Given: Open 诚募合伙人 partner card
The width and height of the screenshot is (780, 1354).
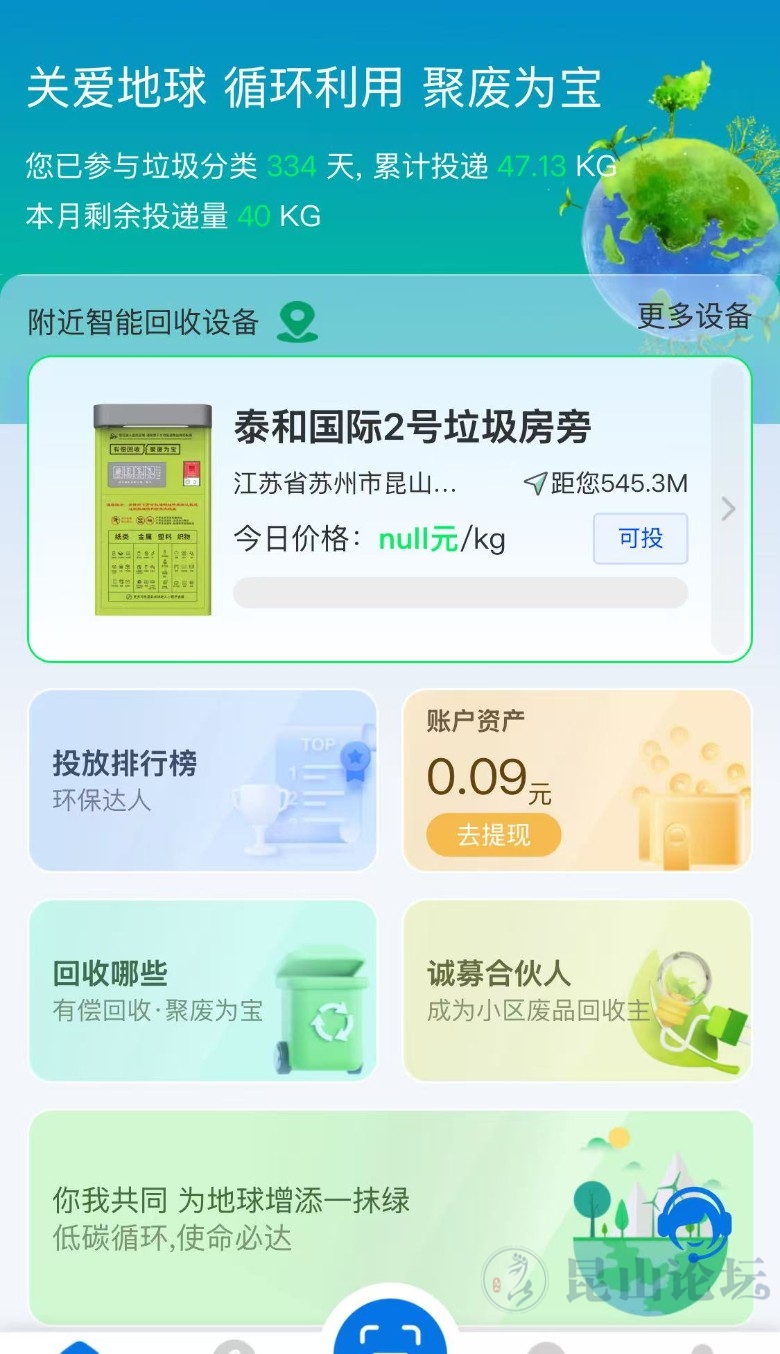Looking at the screenshot, I should pyautogui.click(x=576, y=990).
